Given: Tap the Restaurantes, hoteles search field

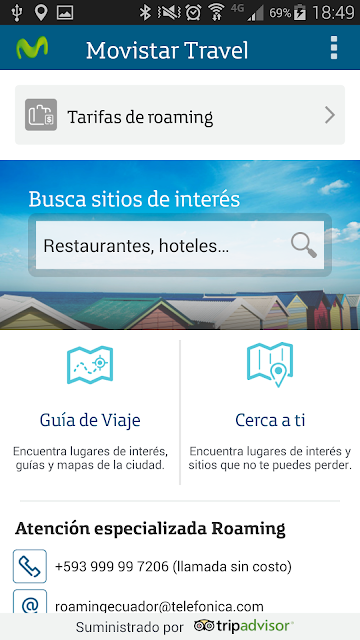Looking at the screenshot, I should point(180,245).
